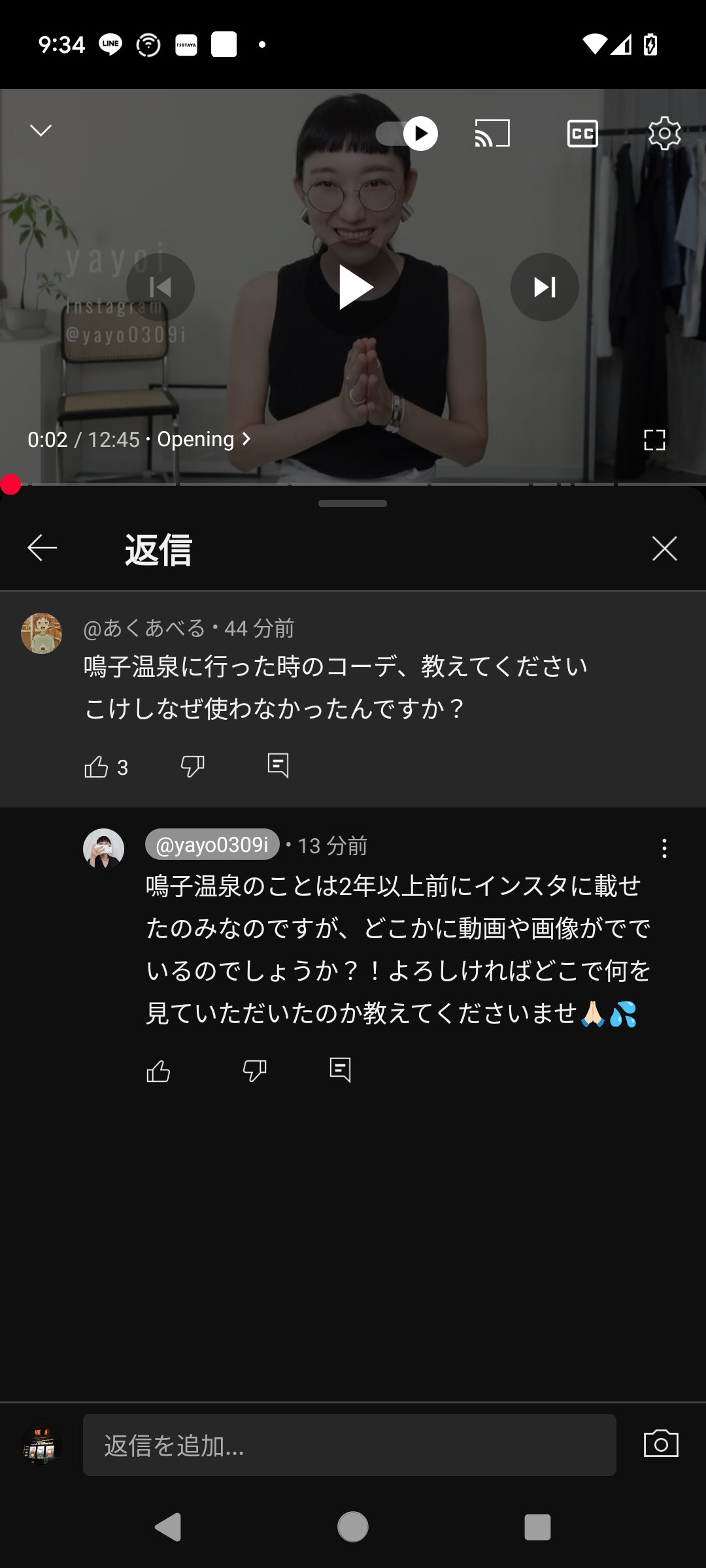Viewport: 706px width, 1568px height.
Task: Dislike the comment by @あくあべる
Action: point(192,766)
